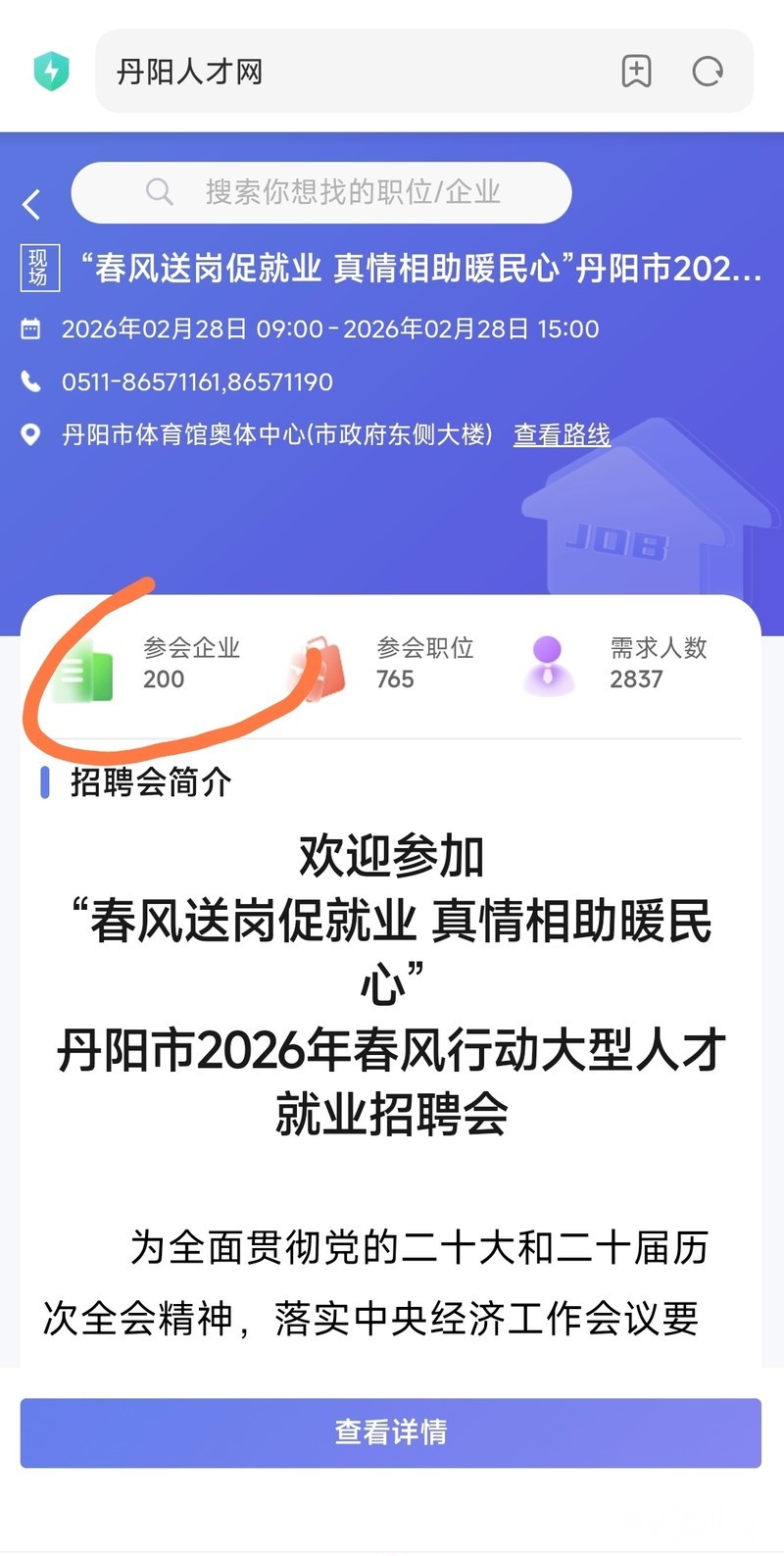
Task: Bookmark this page in the browser
Action: tap(636, 72)
